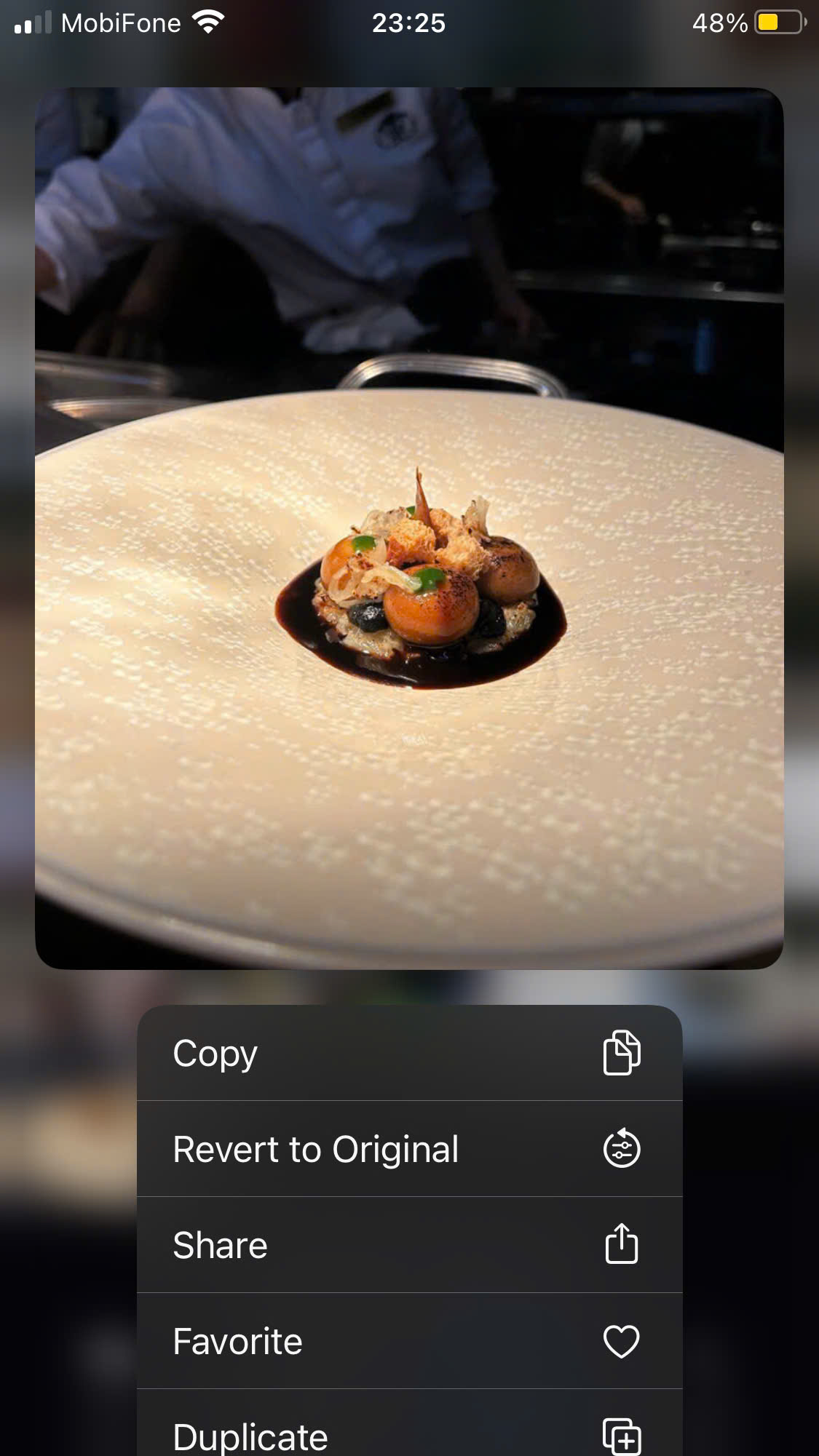The image size is (819, 1456).
Task: Share this photo
Action: [x=409, y=1245]
